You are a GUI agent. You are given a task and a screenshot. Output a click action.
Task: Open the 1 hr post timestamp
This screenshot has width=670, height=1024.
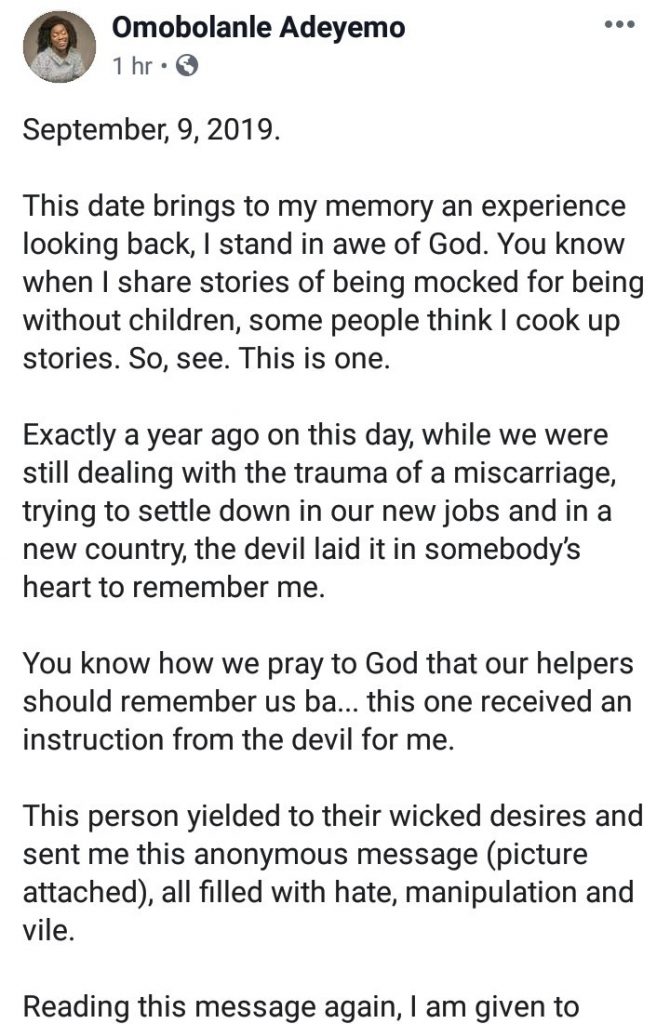131,67
